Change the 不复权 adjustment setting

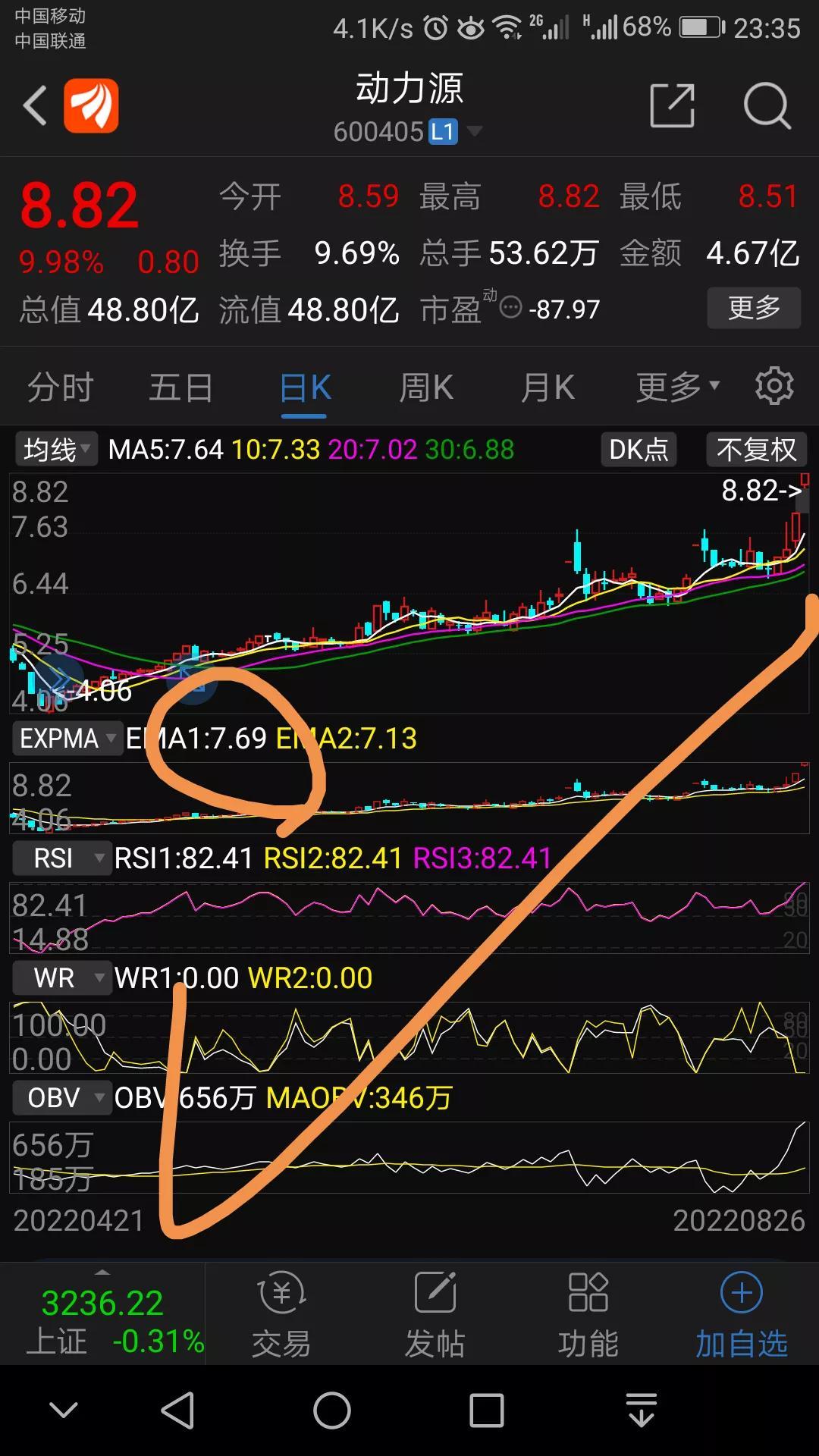(756, 450)
